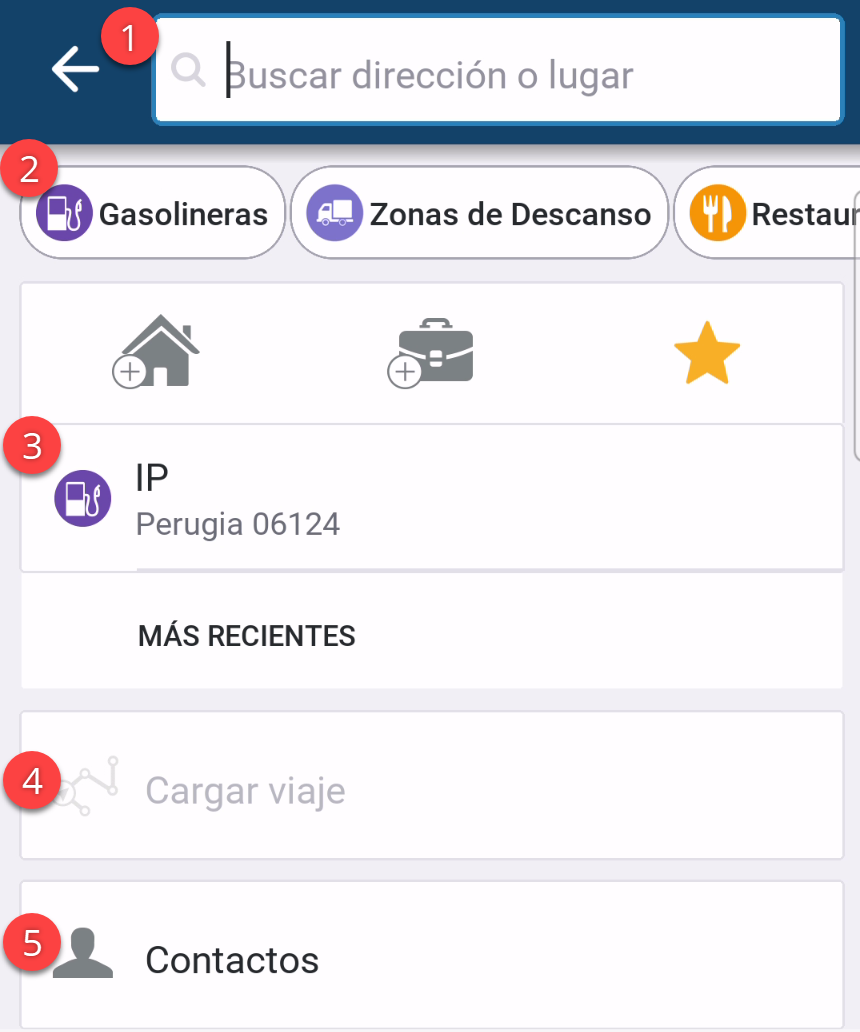Select the Gasolineras fuel pump icon
This screenshot has height=1032, width=860.
coord(64,212)
